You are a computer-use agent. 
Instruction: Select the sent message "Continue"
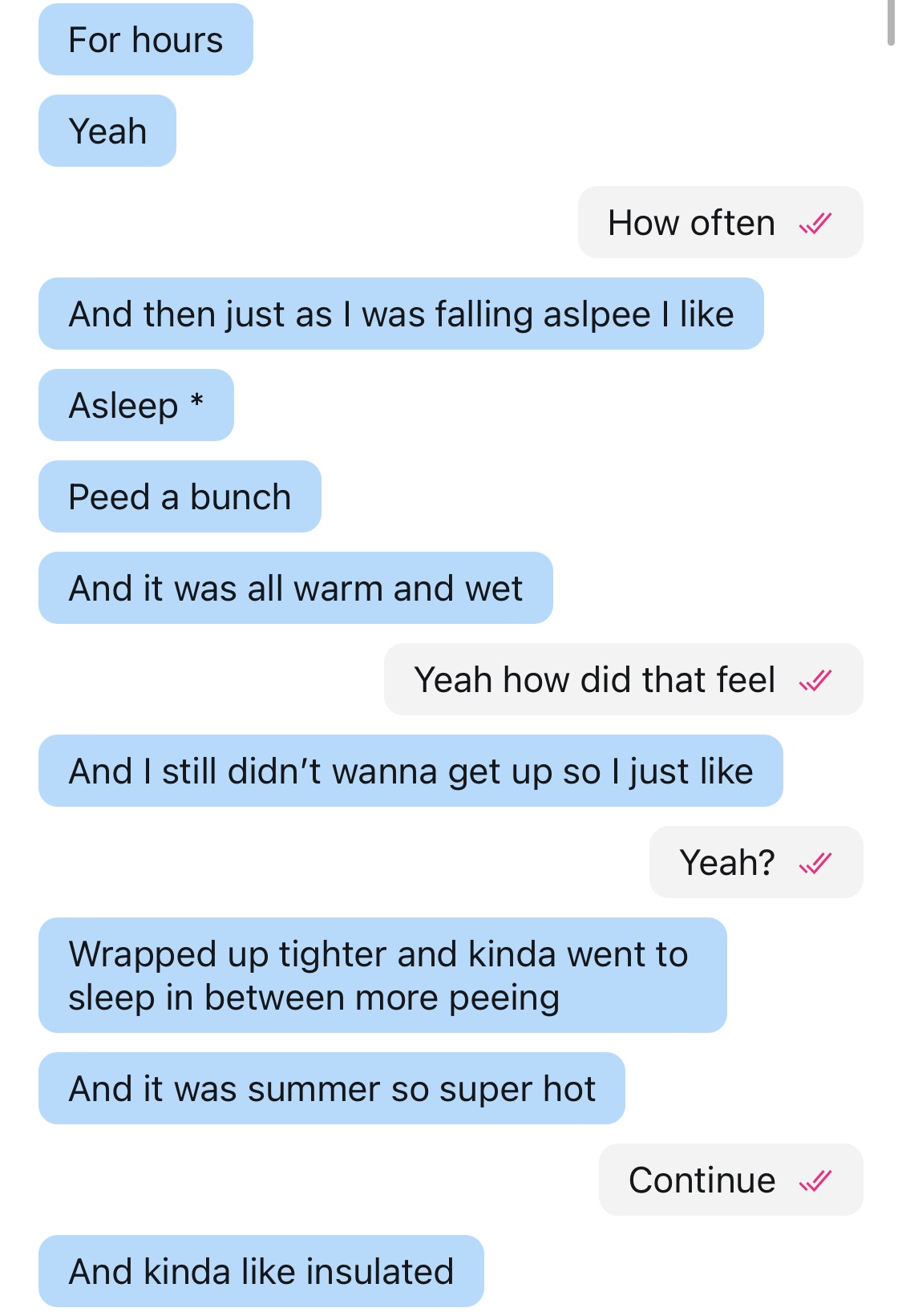click(730, 1180)
